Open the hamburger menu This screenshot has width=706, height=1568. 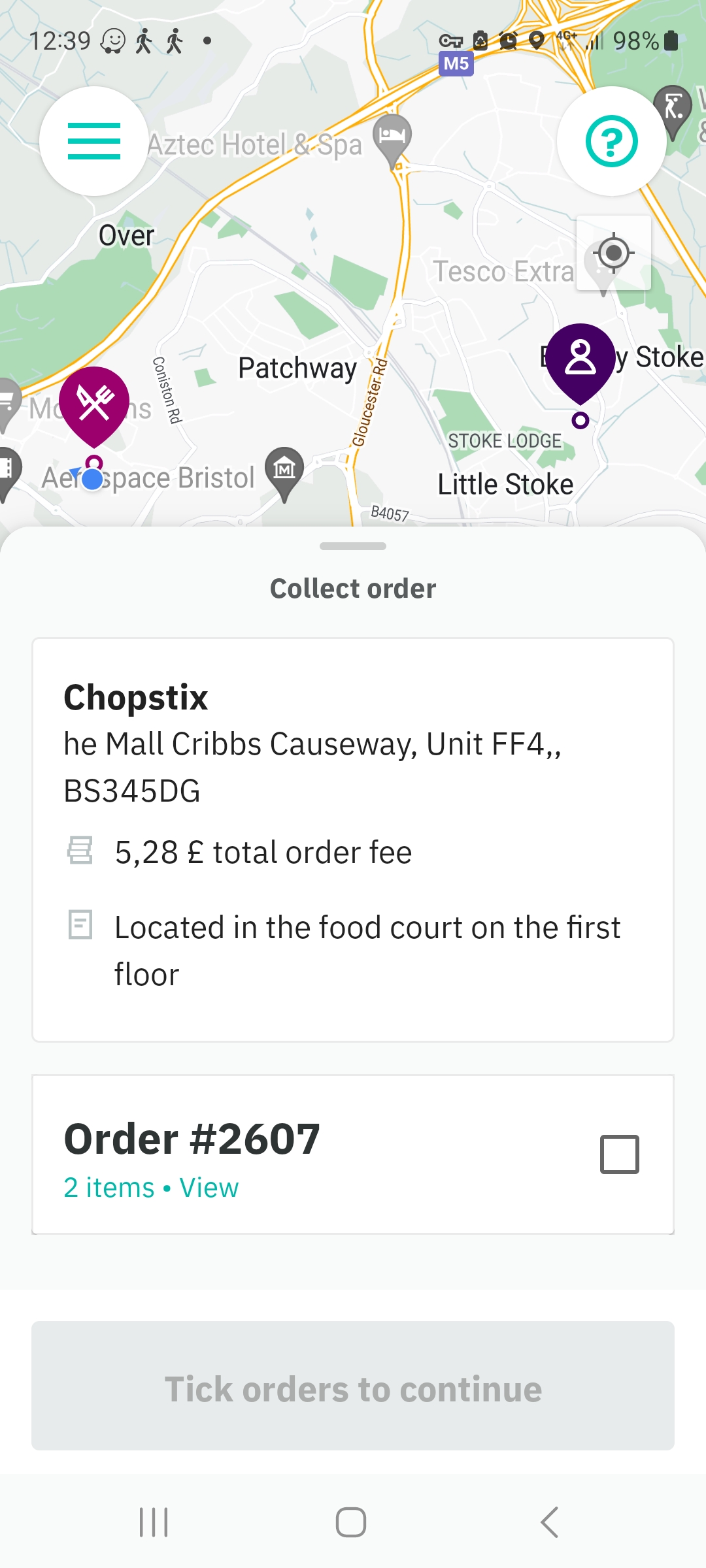click(x=94, y=141)
